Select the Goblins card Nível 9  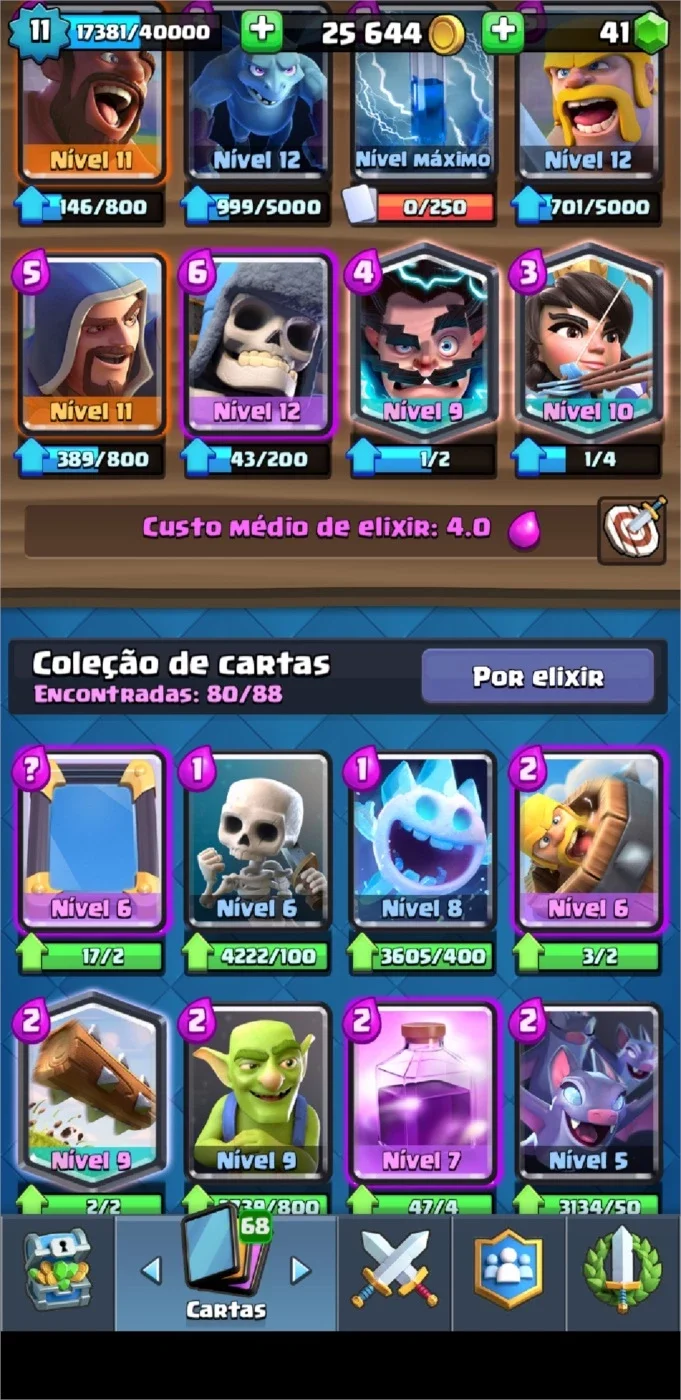[256, 1092]
